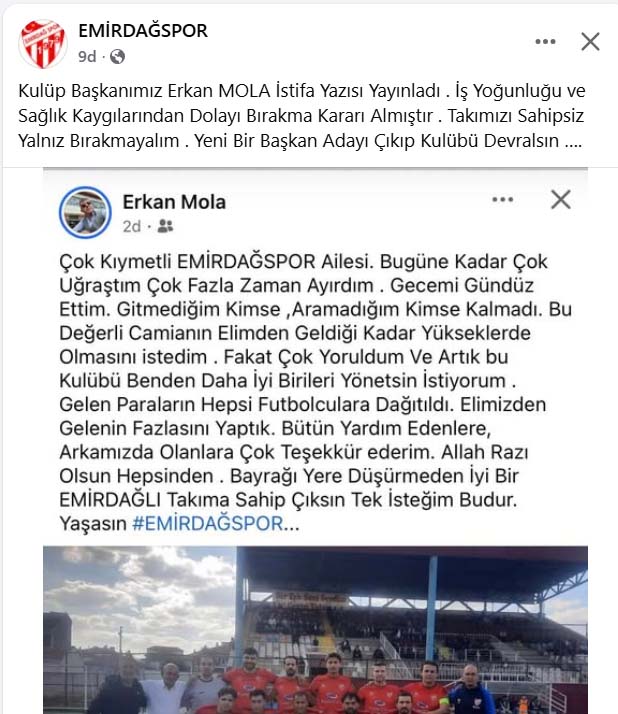The height and width of the screenshot is (714, 618).
Task: Open the post's overflow menu
Action: pyautogui.click(x=545, y=41)
